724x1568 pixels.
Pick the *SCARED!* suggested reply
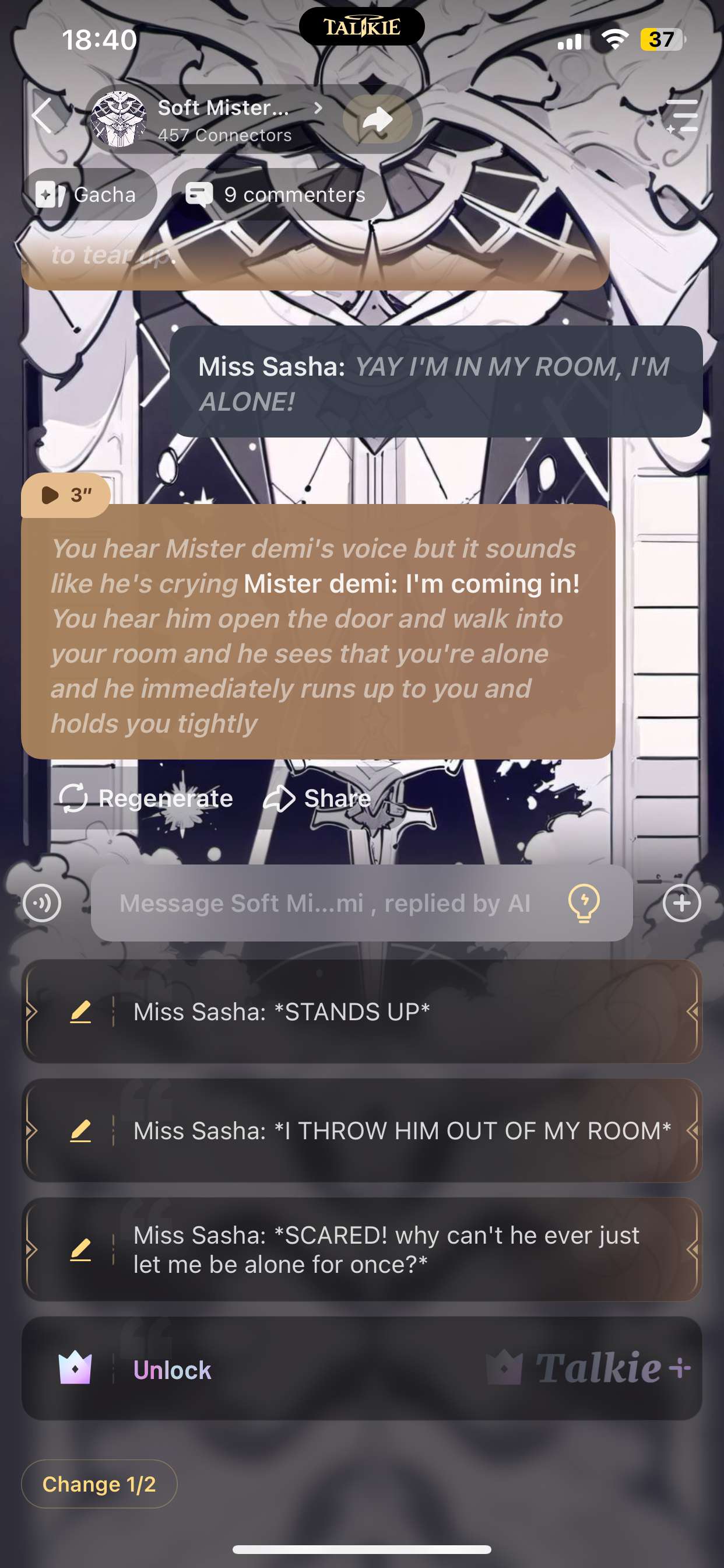(x=389, y=1249)
